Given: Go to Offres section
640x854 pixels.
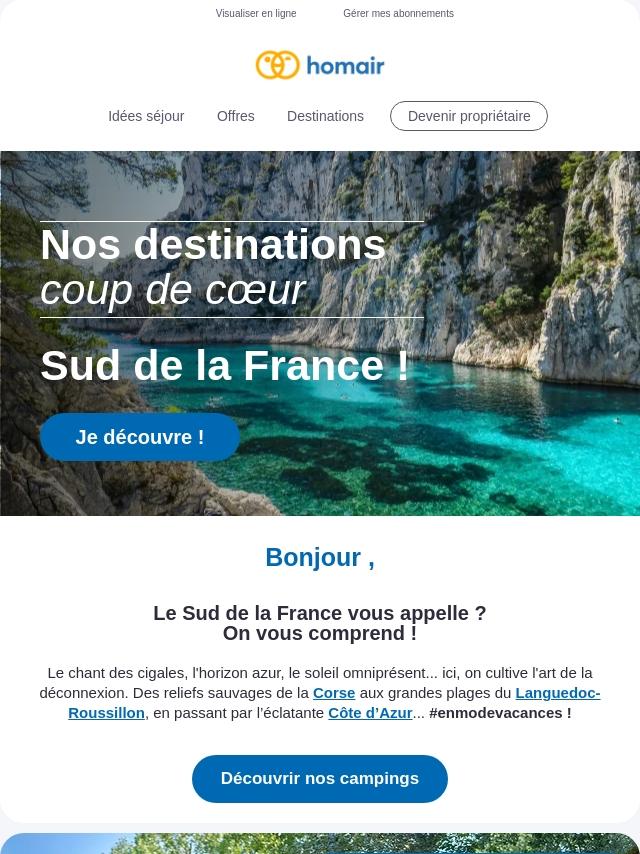Looking at the screenshot, I should [236, 116].
